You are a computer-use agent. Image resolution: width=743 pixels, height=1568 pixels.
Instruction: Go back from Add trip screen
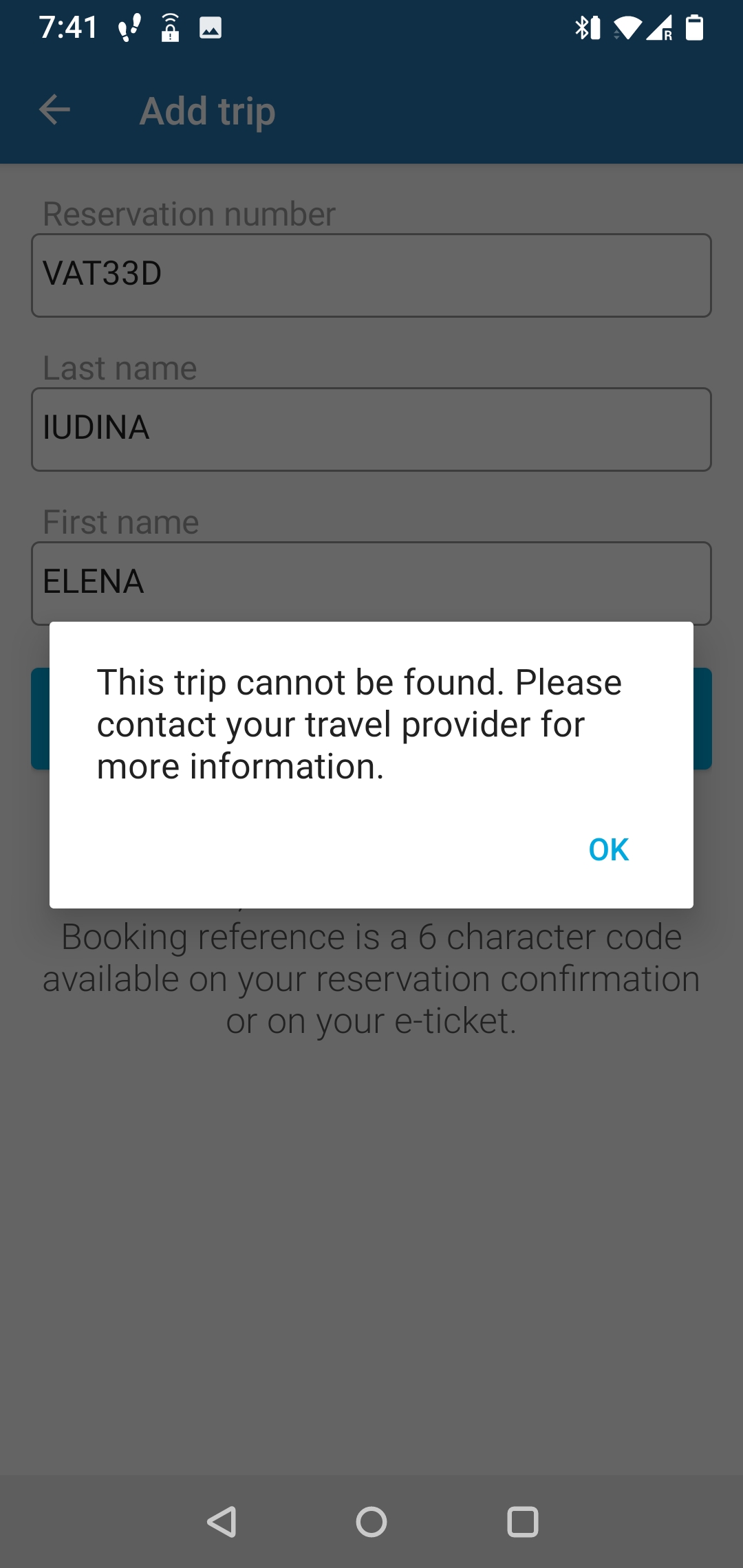click(55, 110)
